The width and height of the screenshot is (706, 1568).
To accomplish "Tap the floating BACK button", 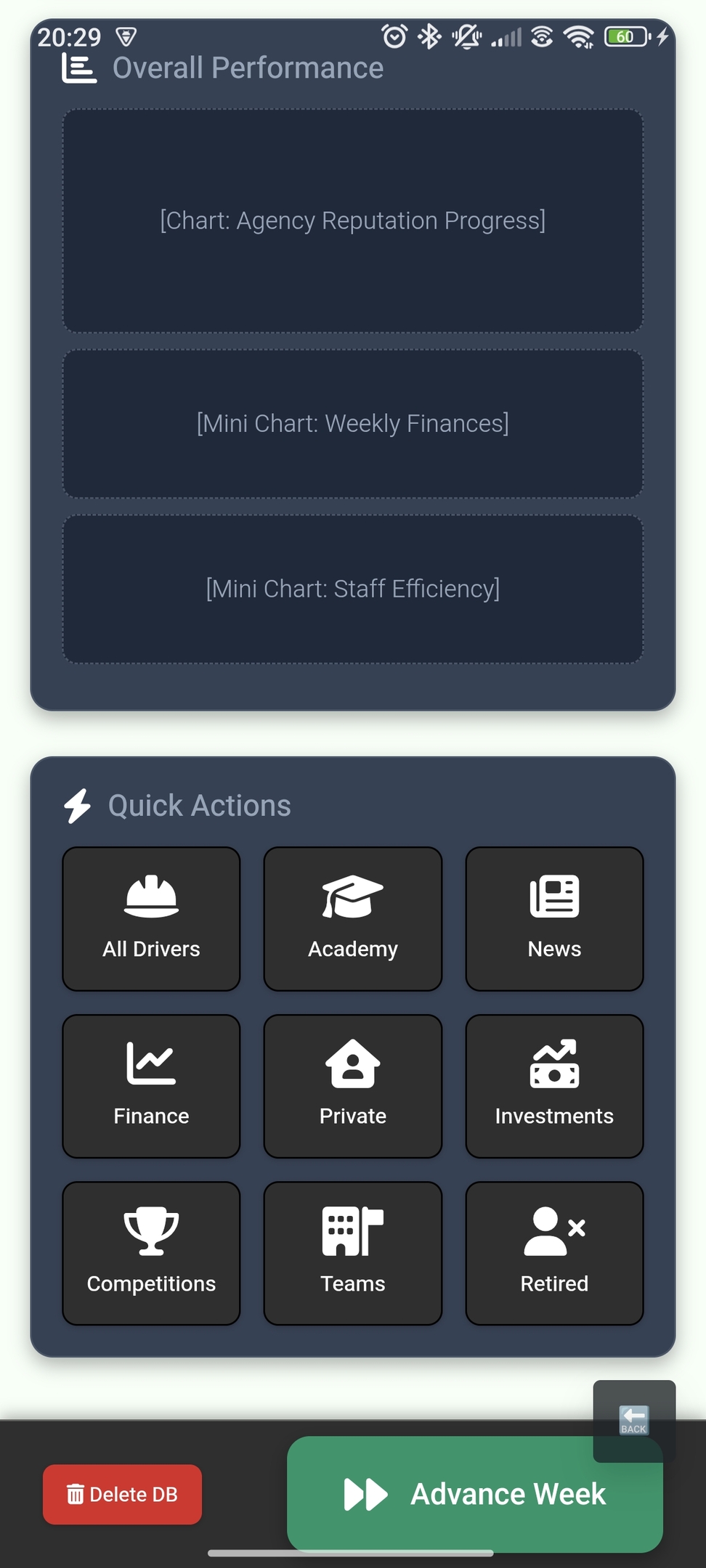I will tap(634, 1421).
